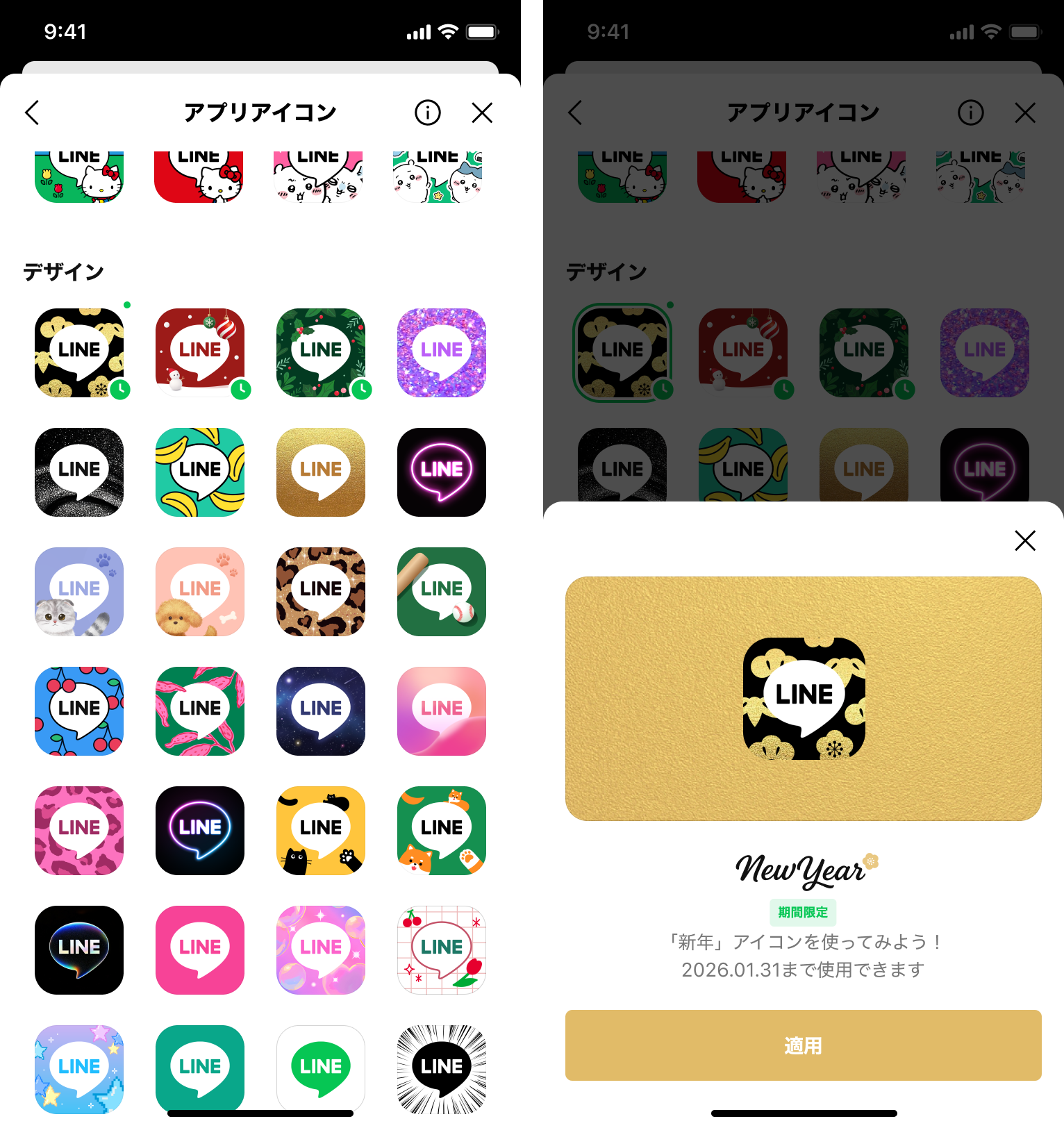This screenshot has height=1128, width=1064.
Task: Select the gray kitten LINE icon
Action: (79, 592)
